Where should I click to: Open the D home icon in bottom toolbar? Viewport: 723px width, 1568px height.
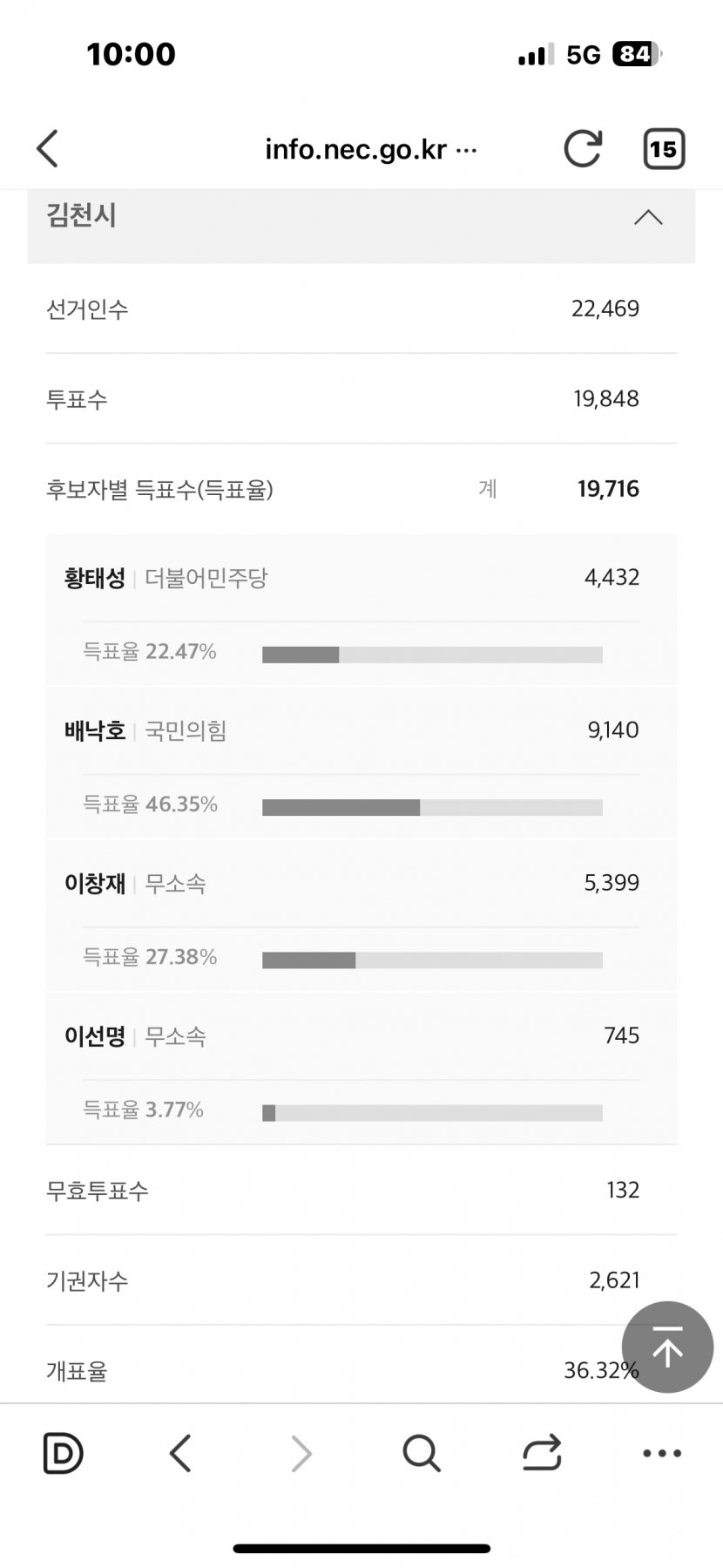click(x=63, y=1453)
